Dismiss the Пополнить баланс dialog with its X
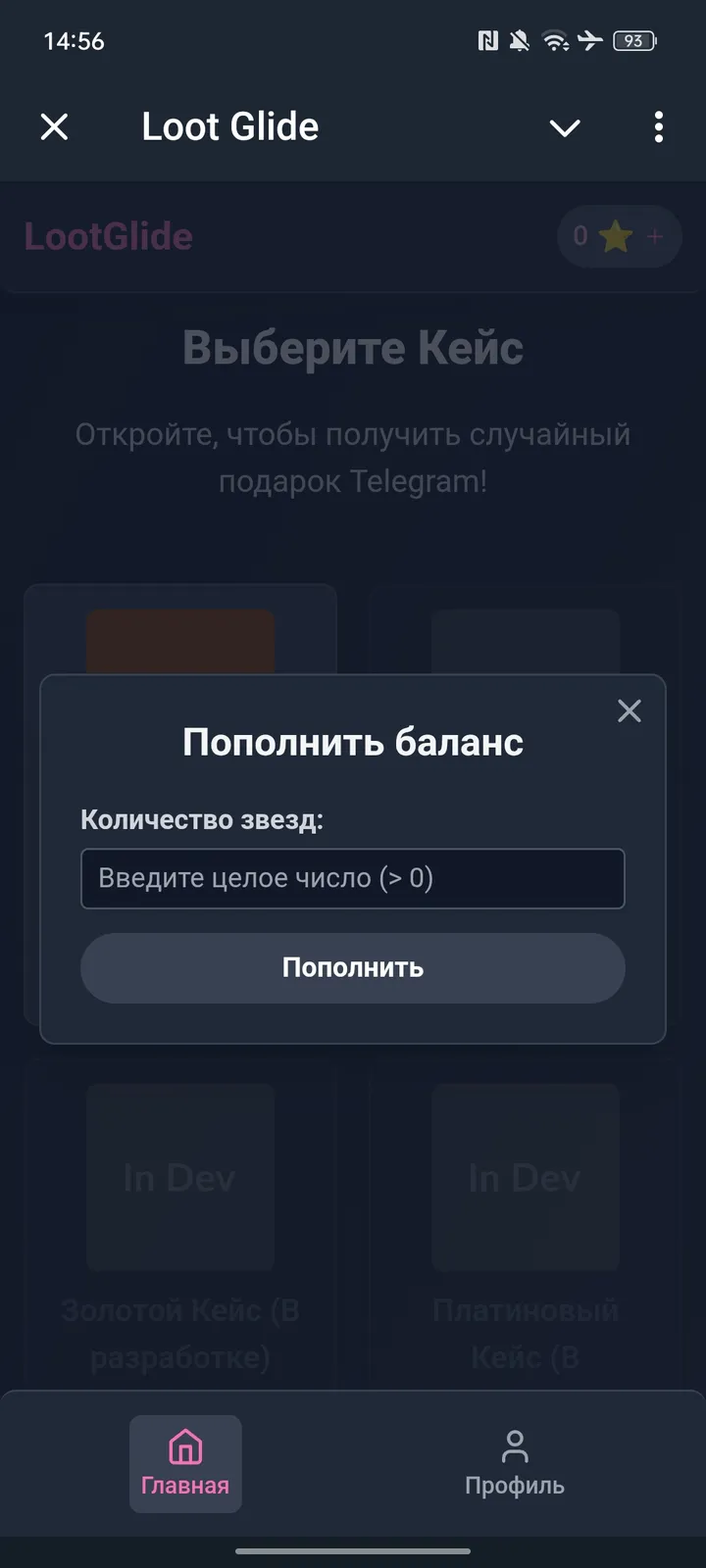This screenshot has width=706, height=1568. coord(629,711)
